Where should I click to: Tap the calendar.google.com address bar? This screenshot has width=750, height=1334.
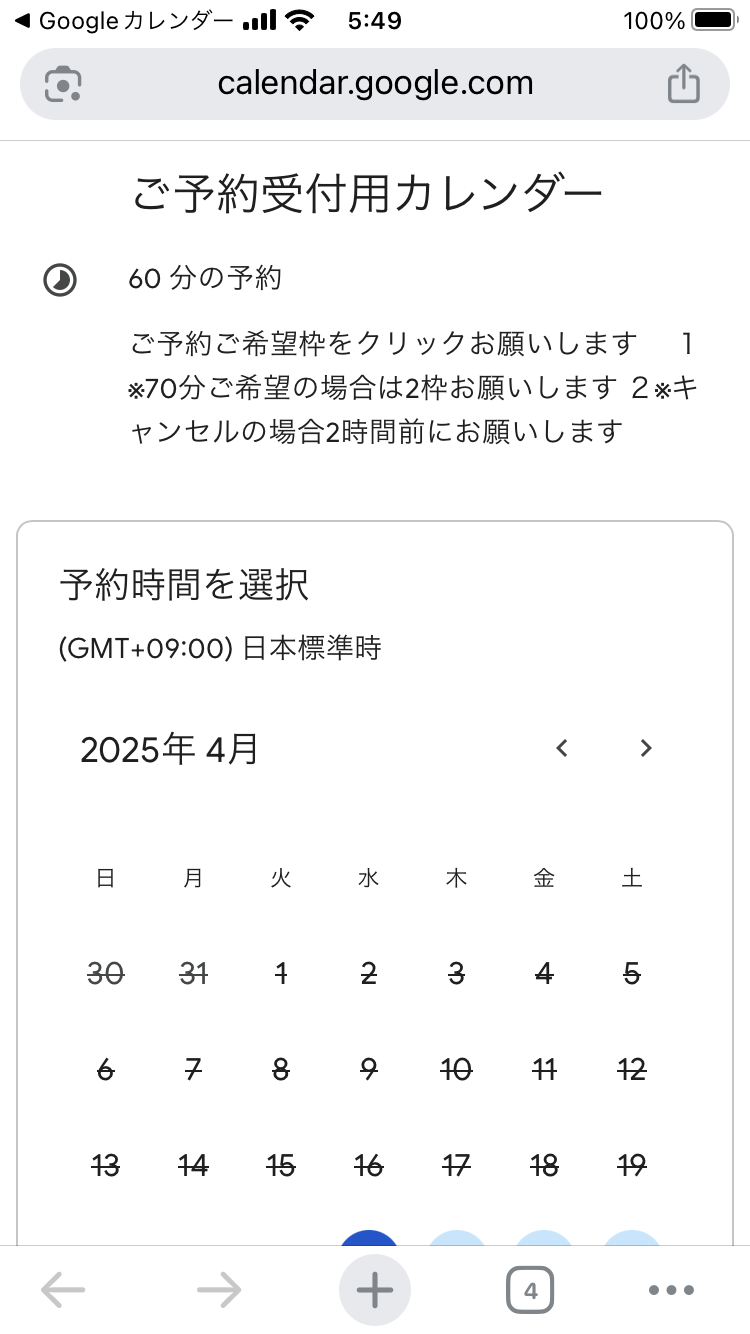coord(375,85)
